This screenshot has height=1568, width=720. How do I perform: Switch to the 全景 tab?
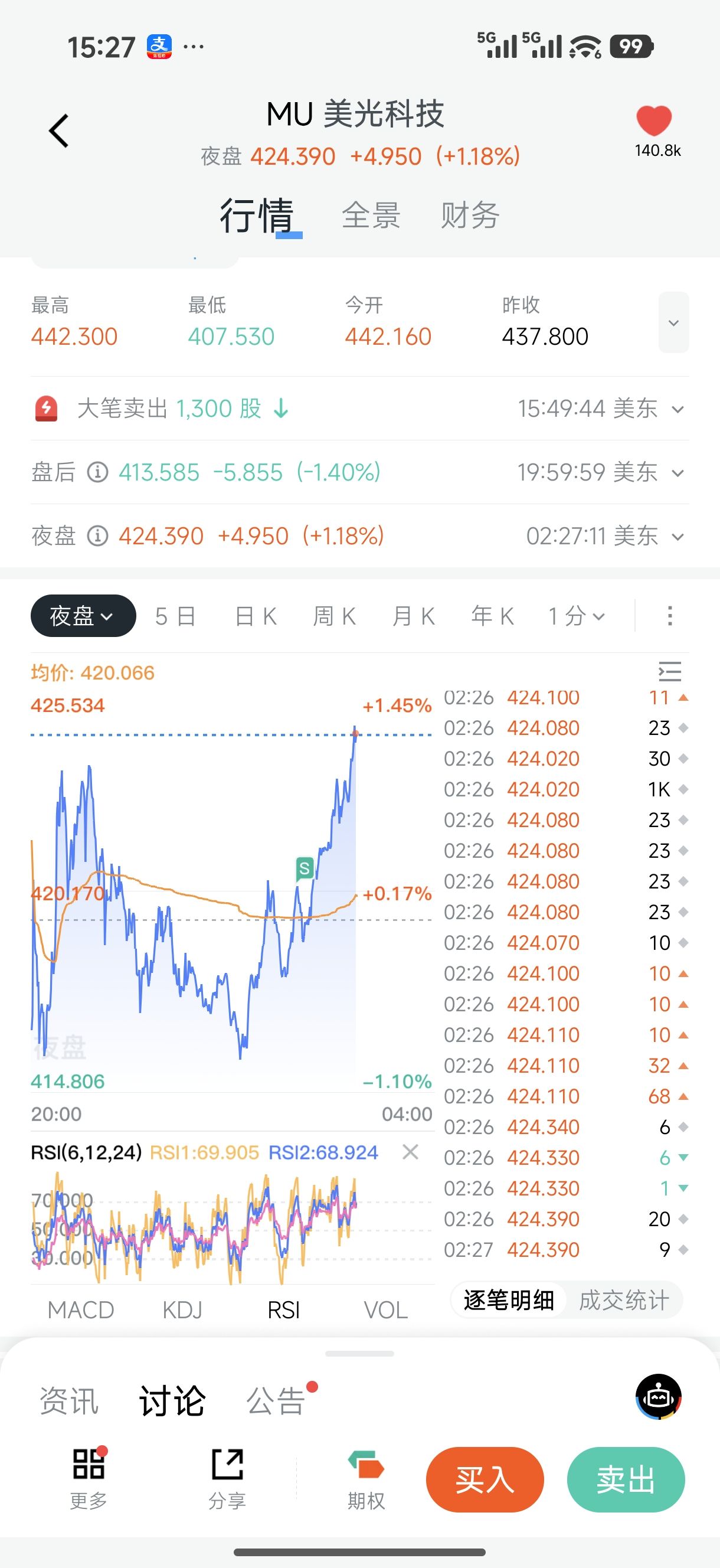click(371, 215)
